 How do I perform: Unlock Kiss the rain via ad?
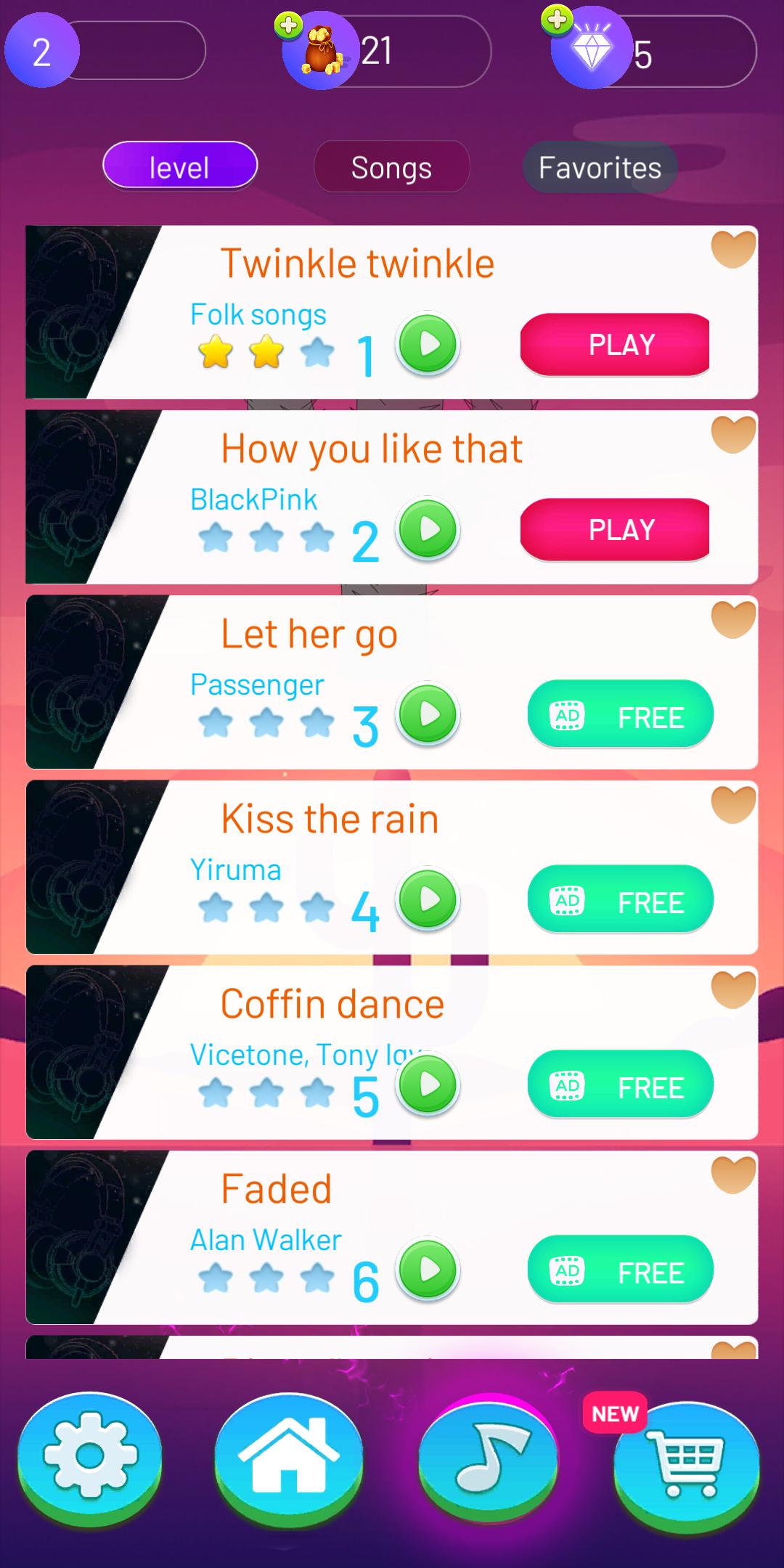pos(620,900)
